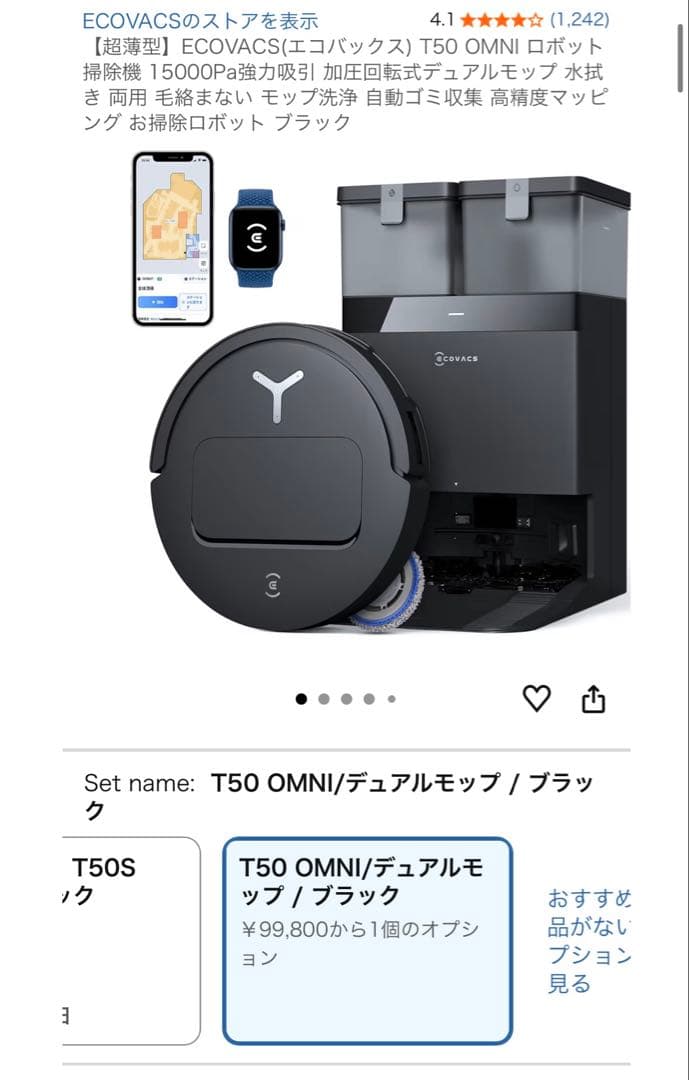Select T50 OMNI/デュアルモップ / ブラック option
This screenshot has width=689, height=1080.
pyautogui.click(x=367, y=940)
